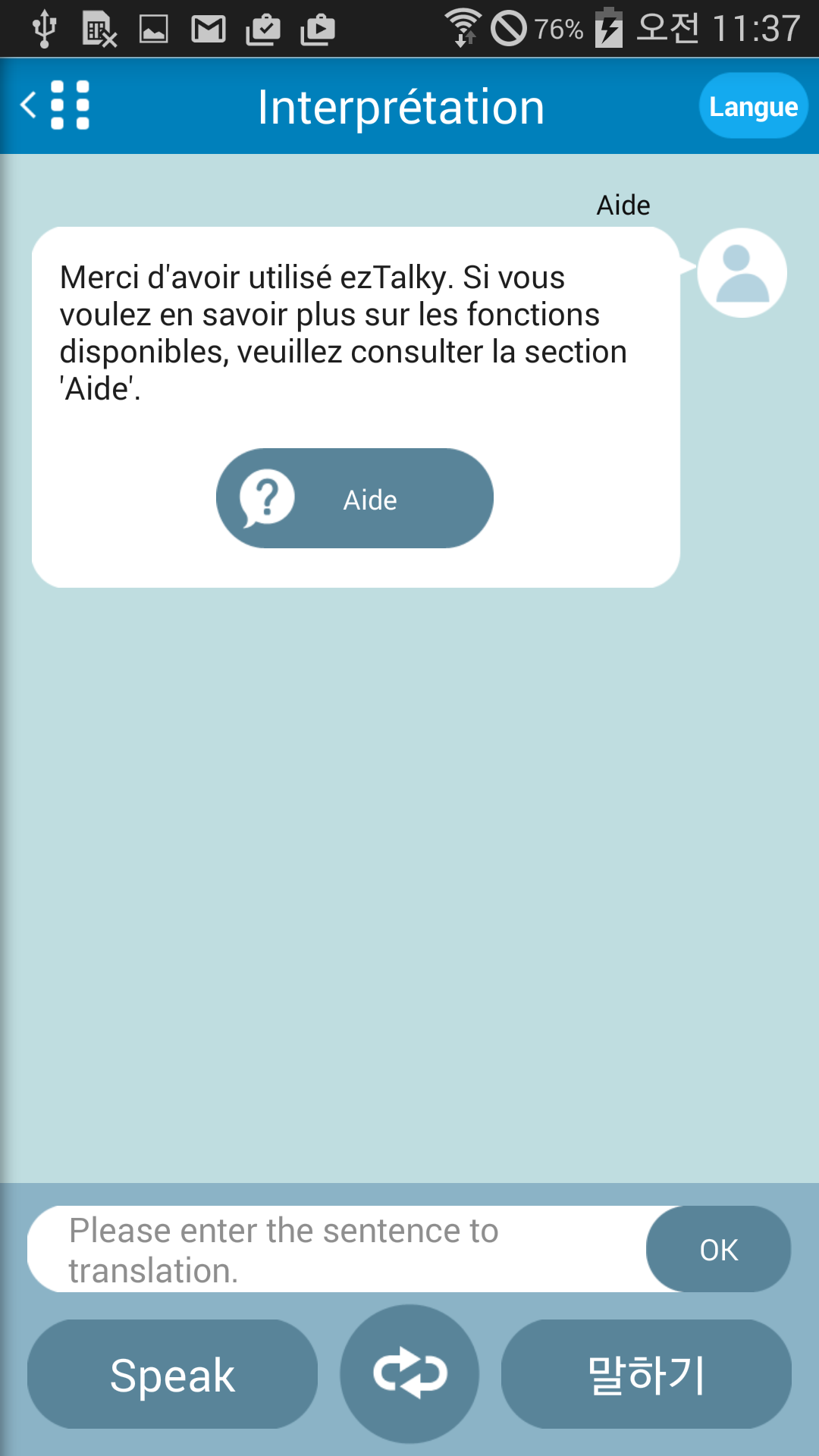Tap the Korean 말하기 speak button

pos(646,1374)
